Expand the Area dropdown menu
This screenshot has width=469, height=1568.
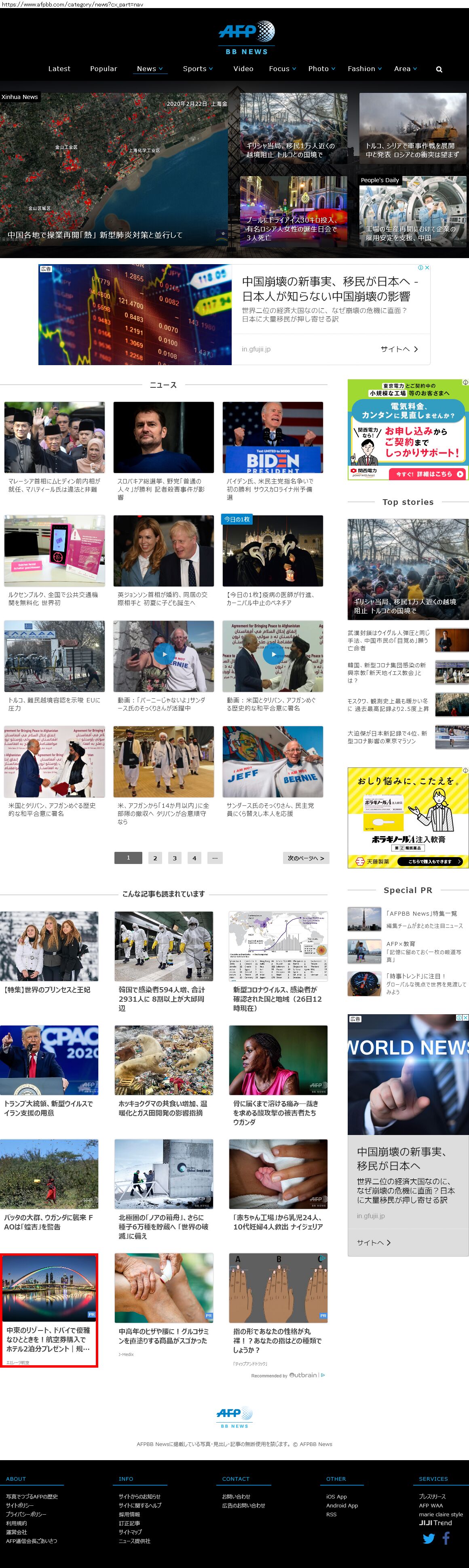(x=405, y=69)
